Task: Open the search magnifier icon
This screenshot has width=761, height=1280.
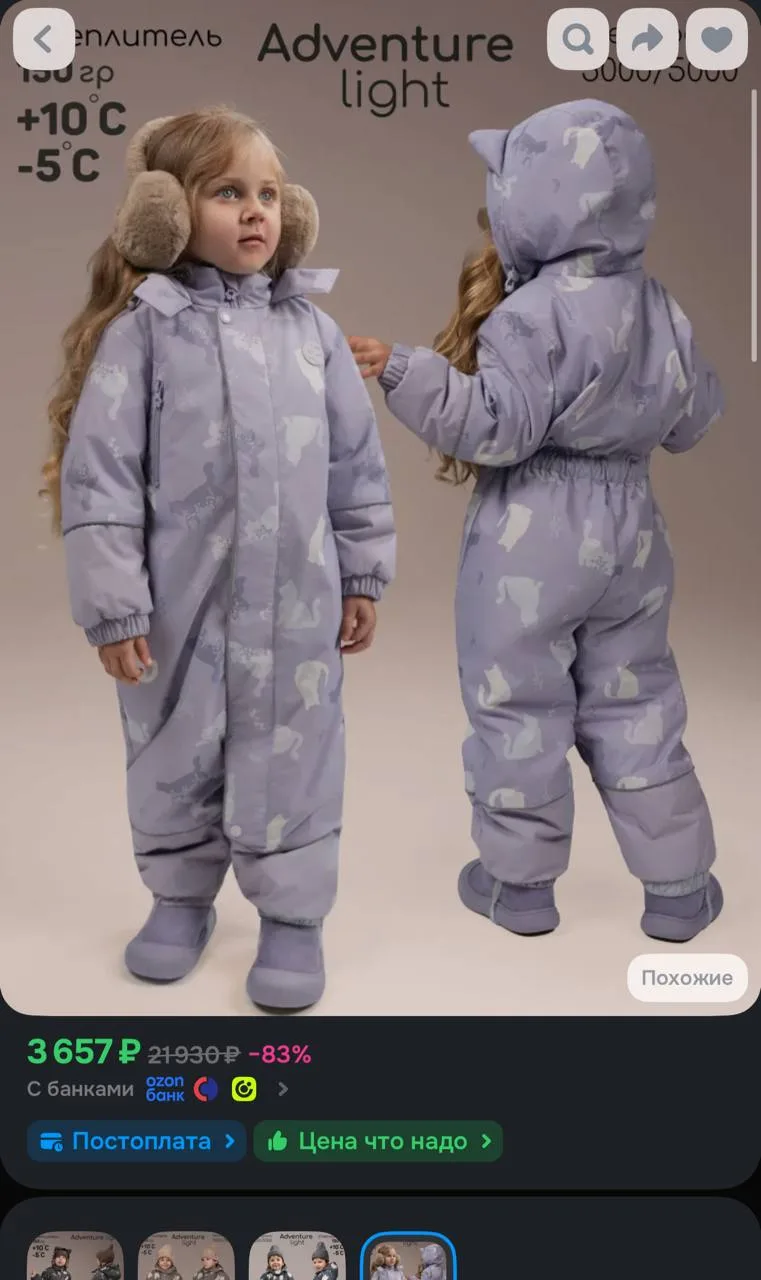Action: [578, 39]
